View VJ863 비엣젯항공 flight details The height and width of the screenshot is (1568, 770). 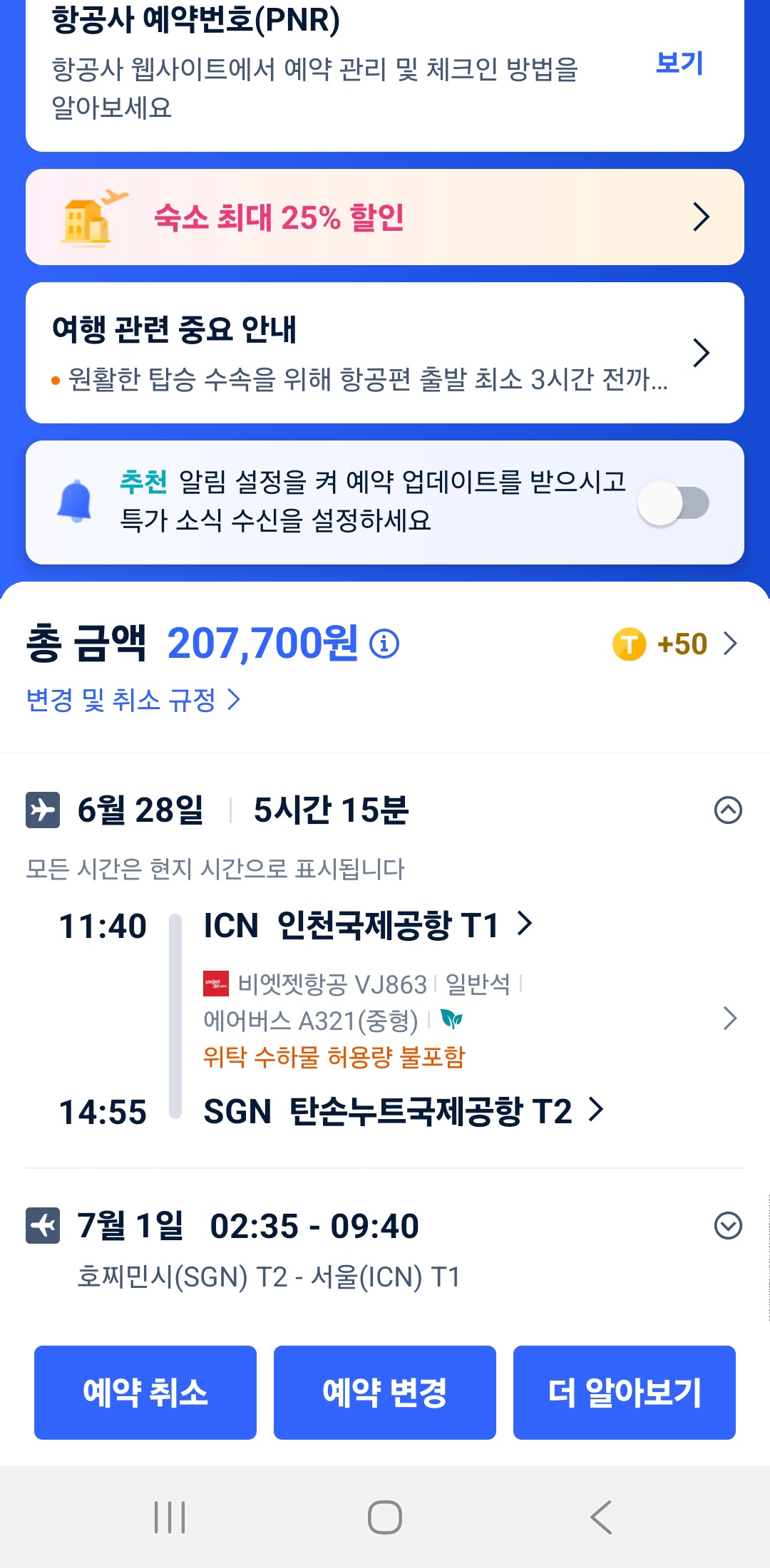click(471, 1019)
